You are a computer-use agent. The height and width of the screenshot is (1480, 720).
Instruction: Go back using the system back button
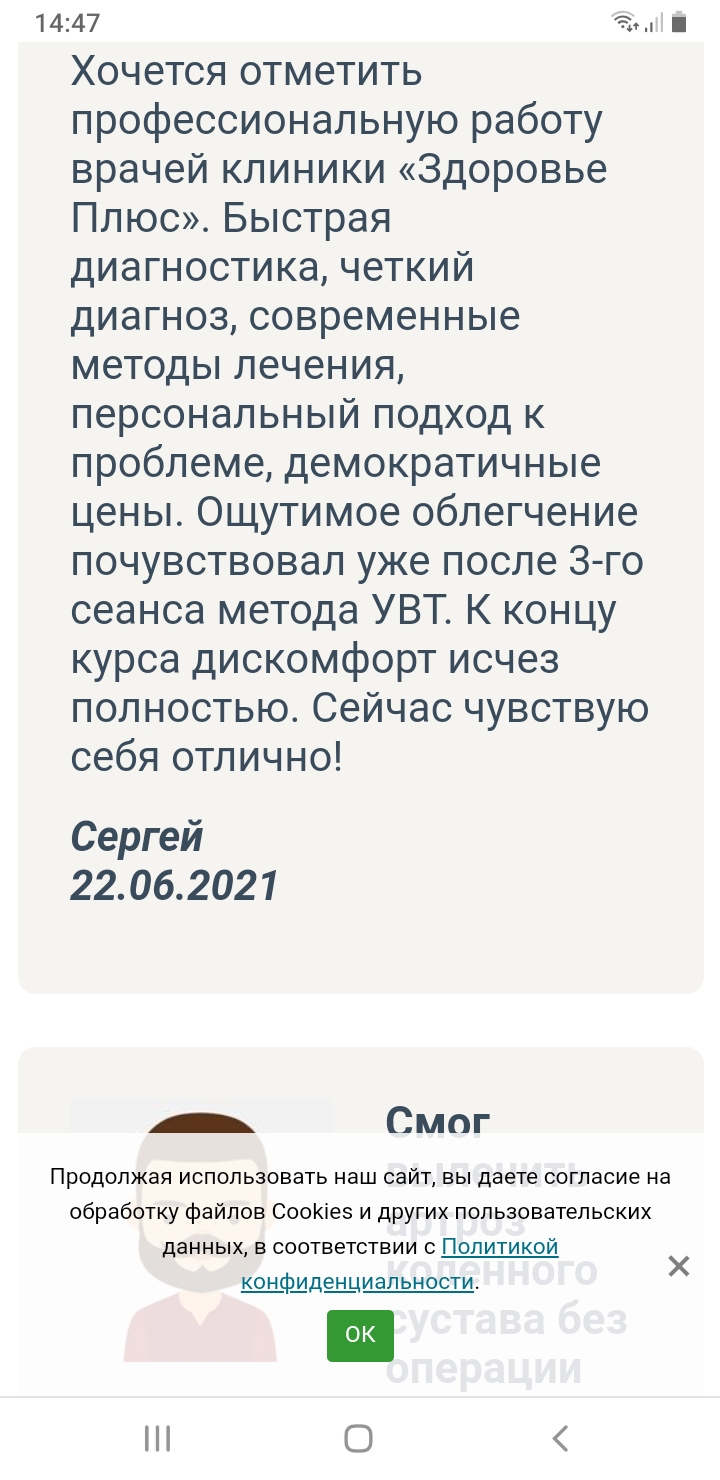[x=560, y=1439]
